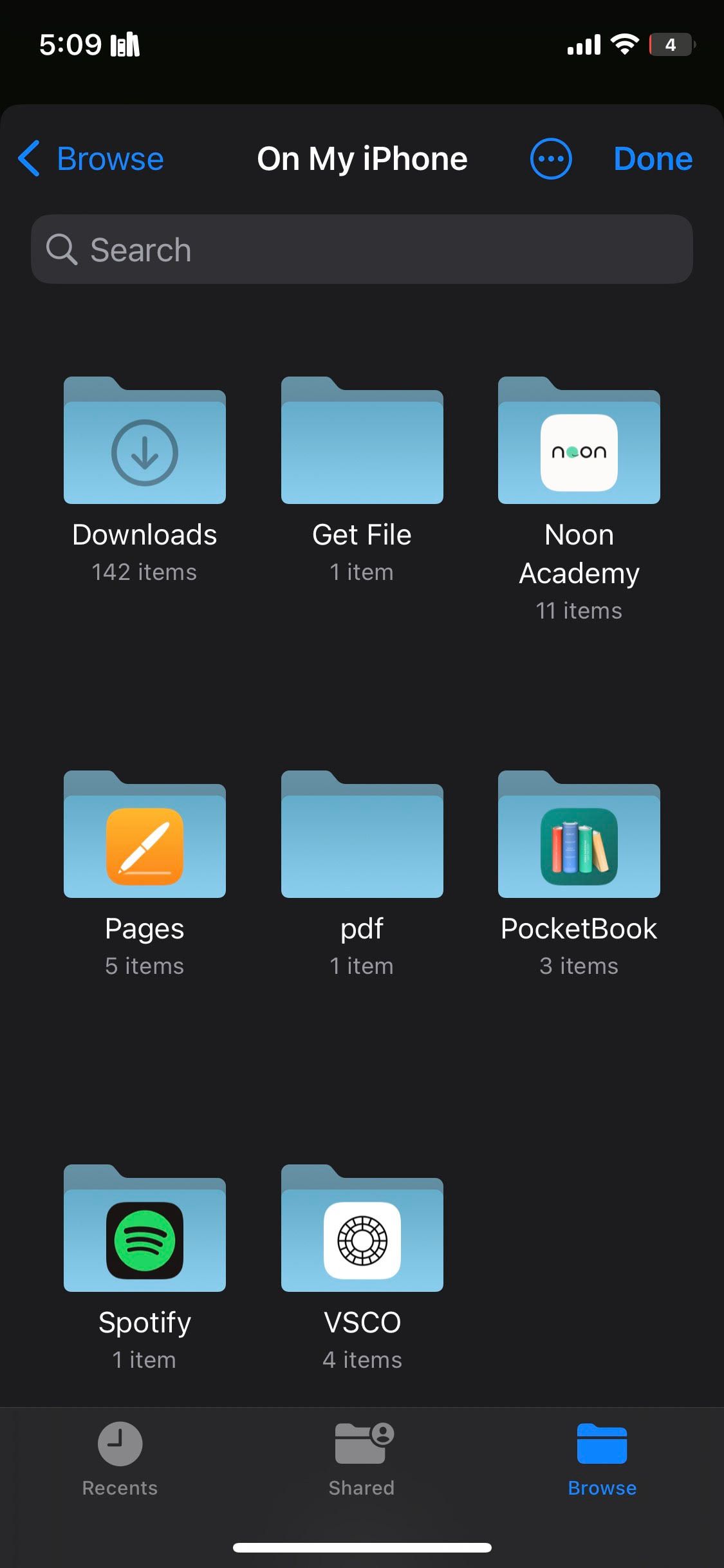This screenshot has height=1568, width=724.
Task: Tap the magnifying glass search icon
Action: coord(62,249)
